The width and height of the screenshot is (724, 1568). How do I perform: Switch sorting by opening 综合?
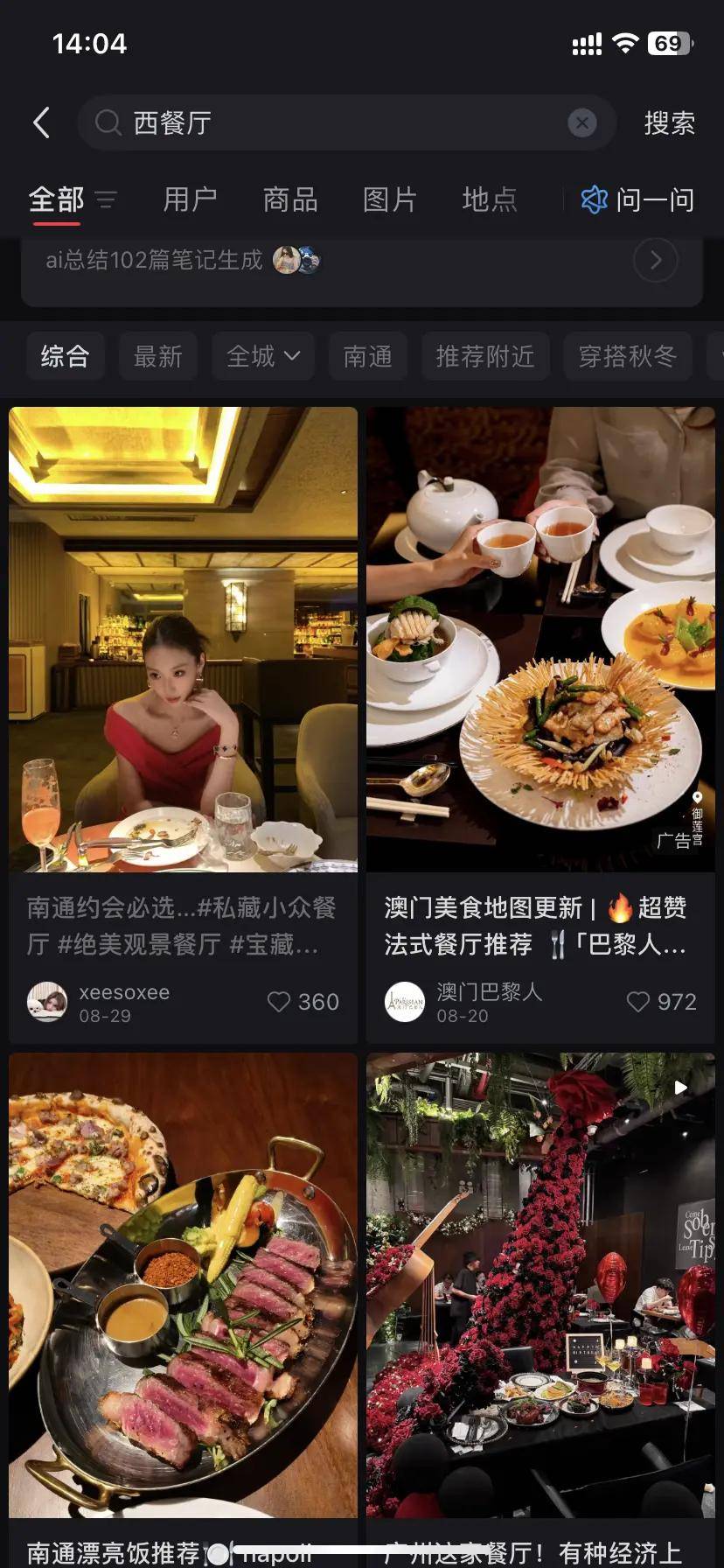click(x=66, y=356)
